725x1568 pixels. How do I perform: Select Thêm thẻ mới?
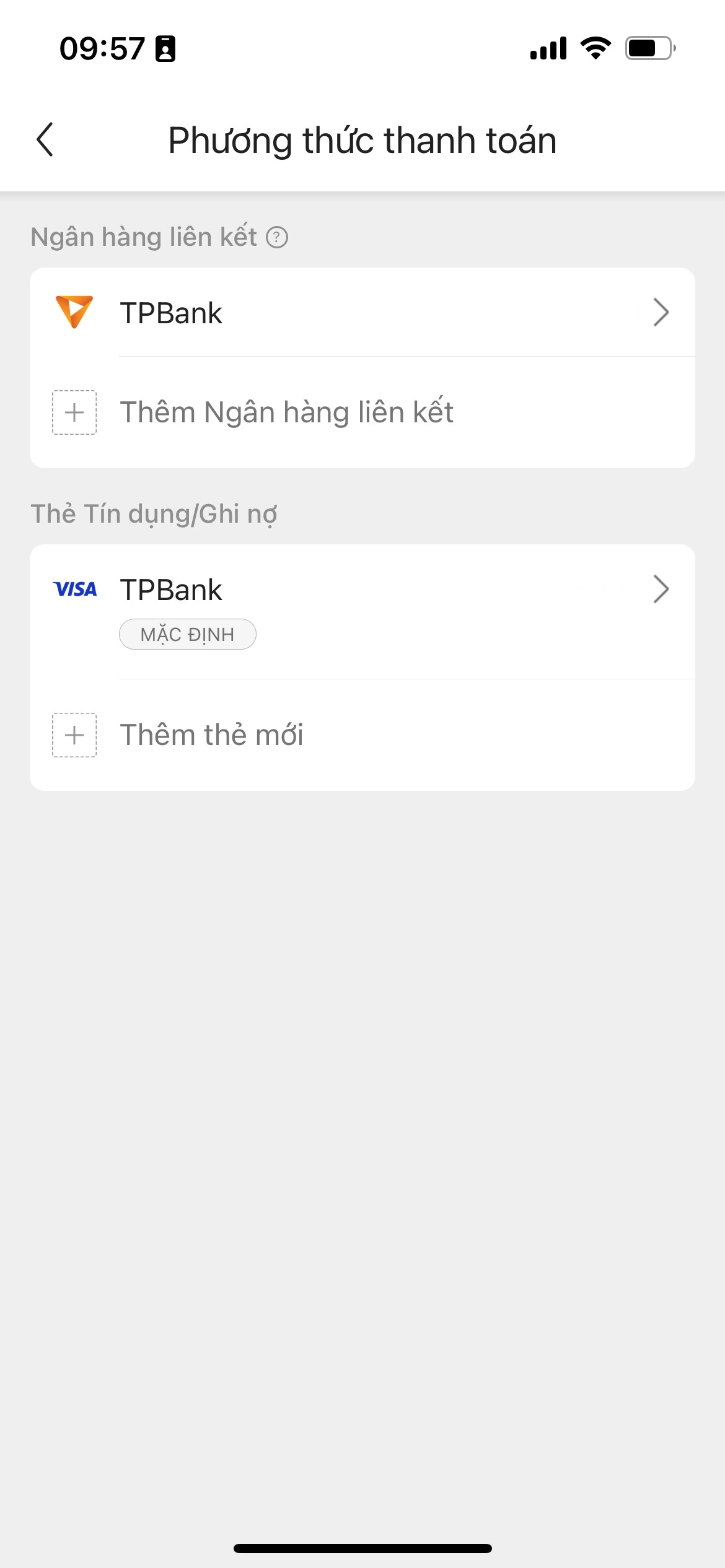pos(362,735)
